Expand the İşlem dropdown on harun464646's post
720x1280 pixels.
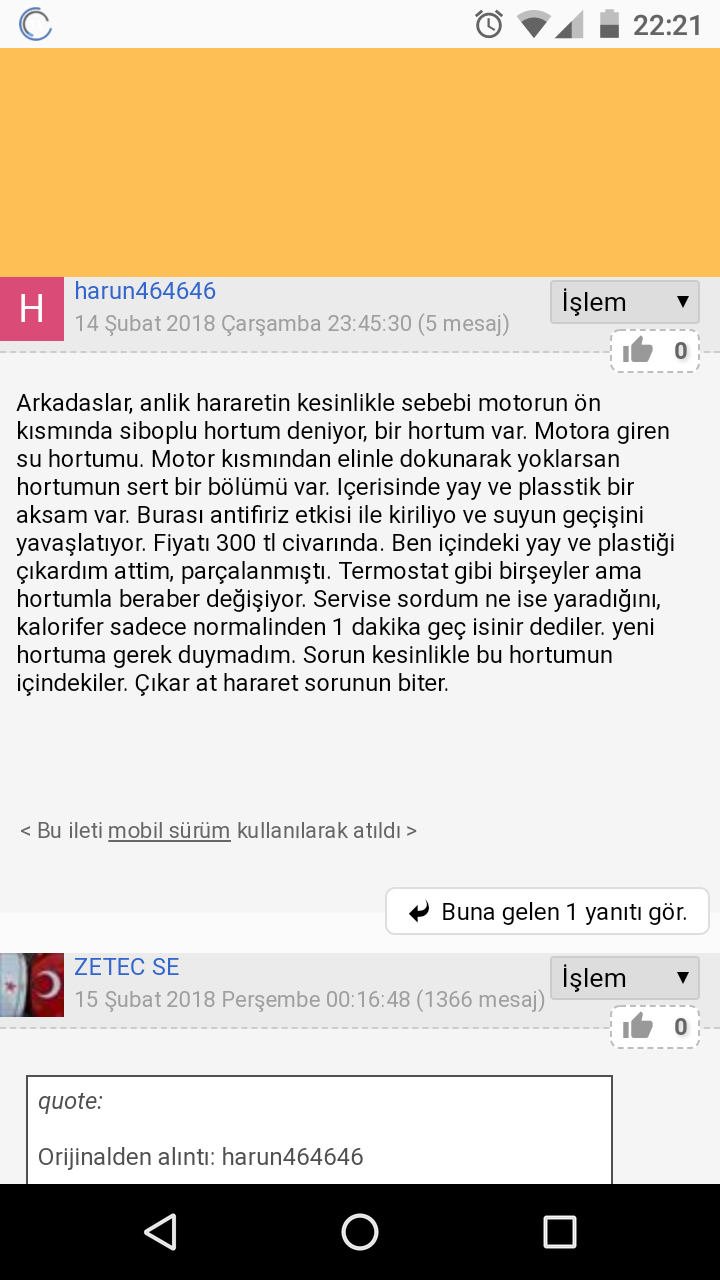[x=625, y=302]
